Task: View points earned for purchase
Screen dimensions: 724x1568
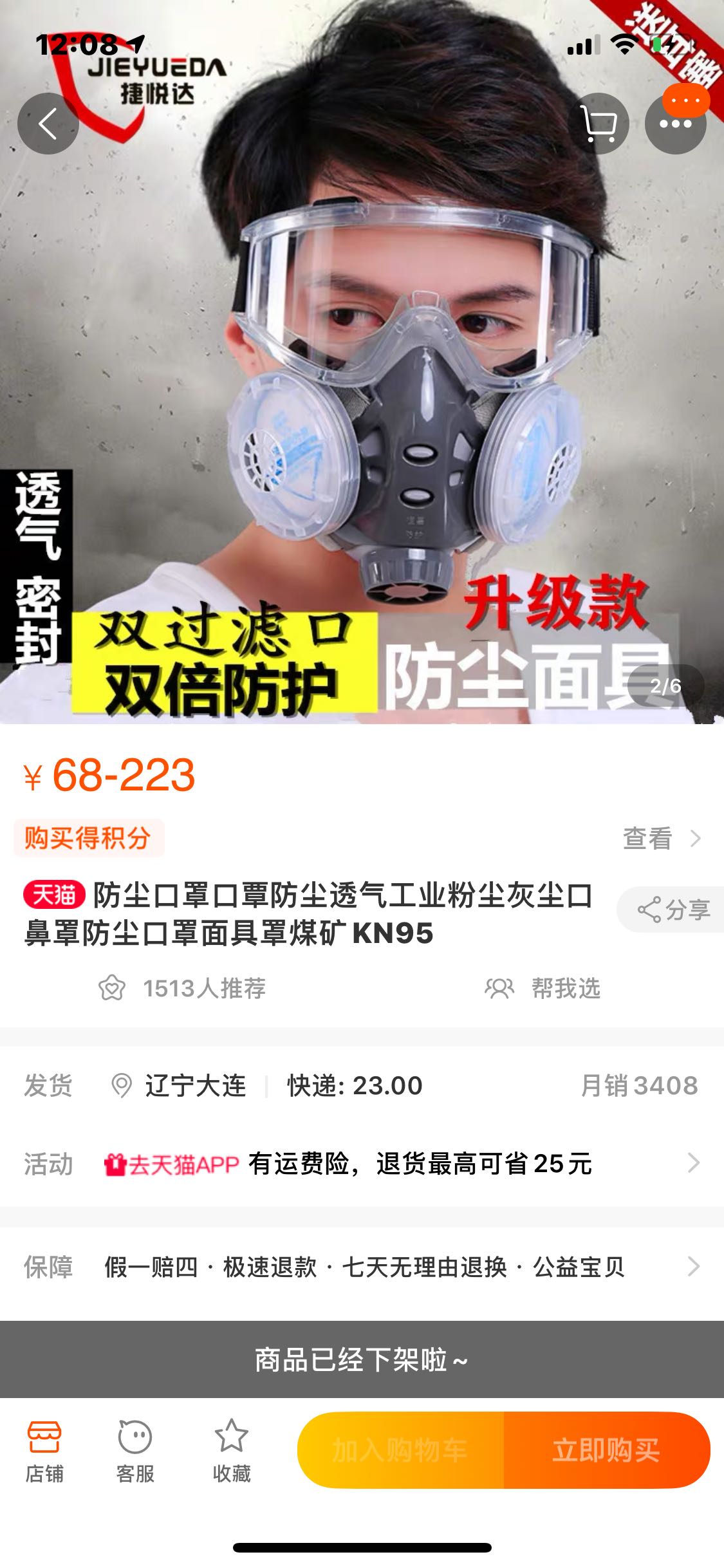Action: coord(662,839)
